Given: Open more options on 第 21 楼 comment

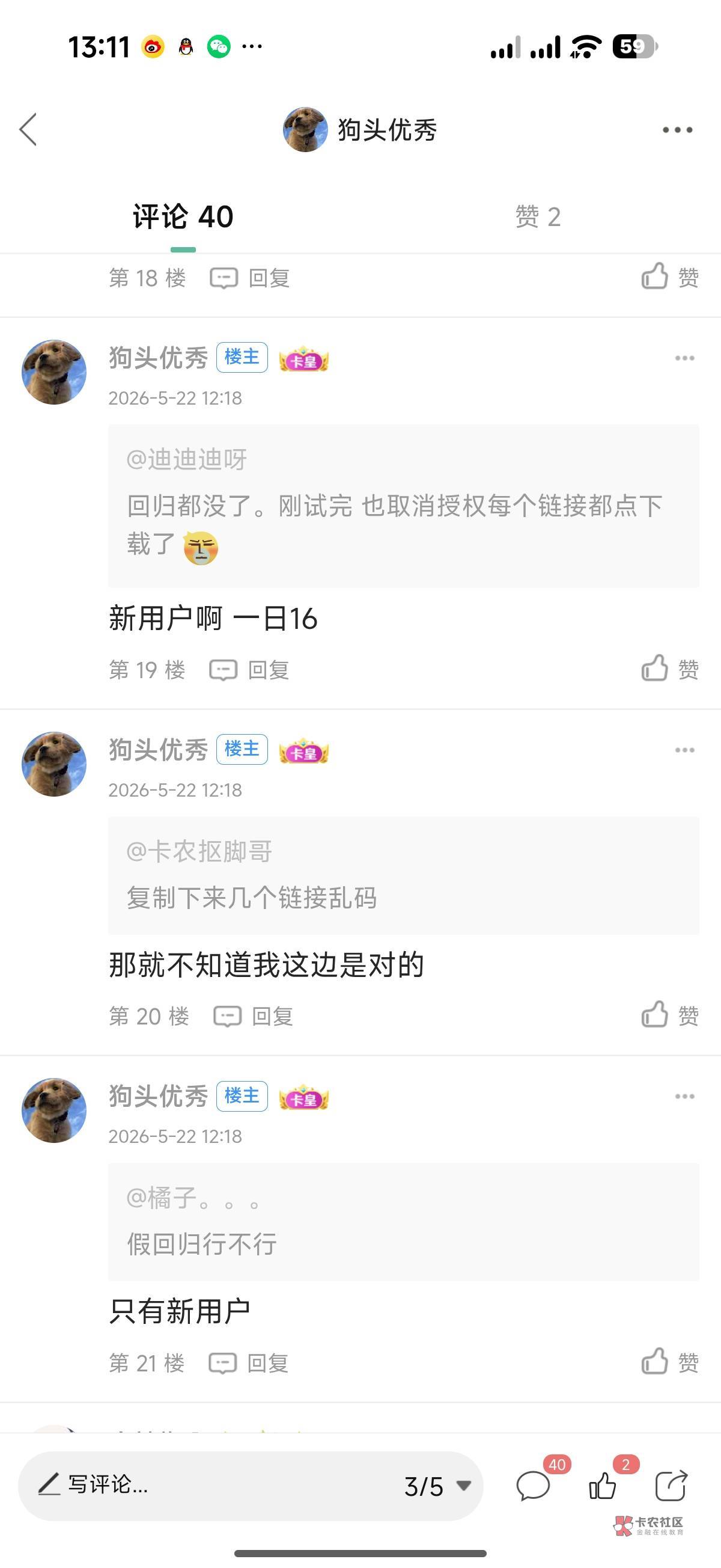Looking at the screenshot, I should pos(684,1096).
